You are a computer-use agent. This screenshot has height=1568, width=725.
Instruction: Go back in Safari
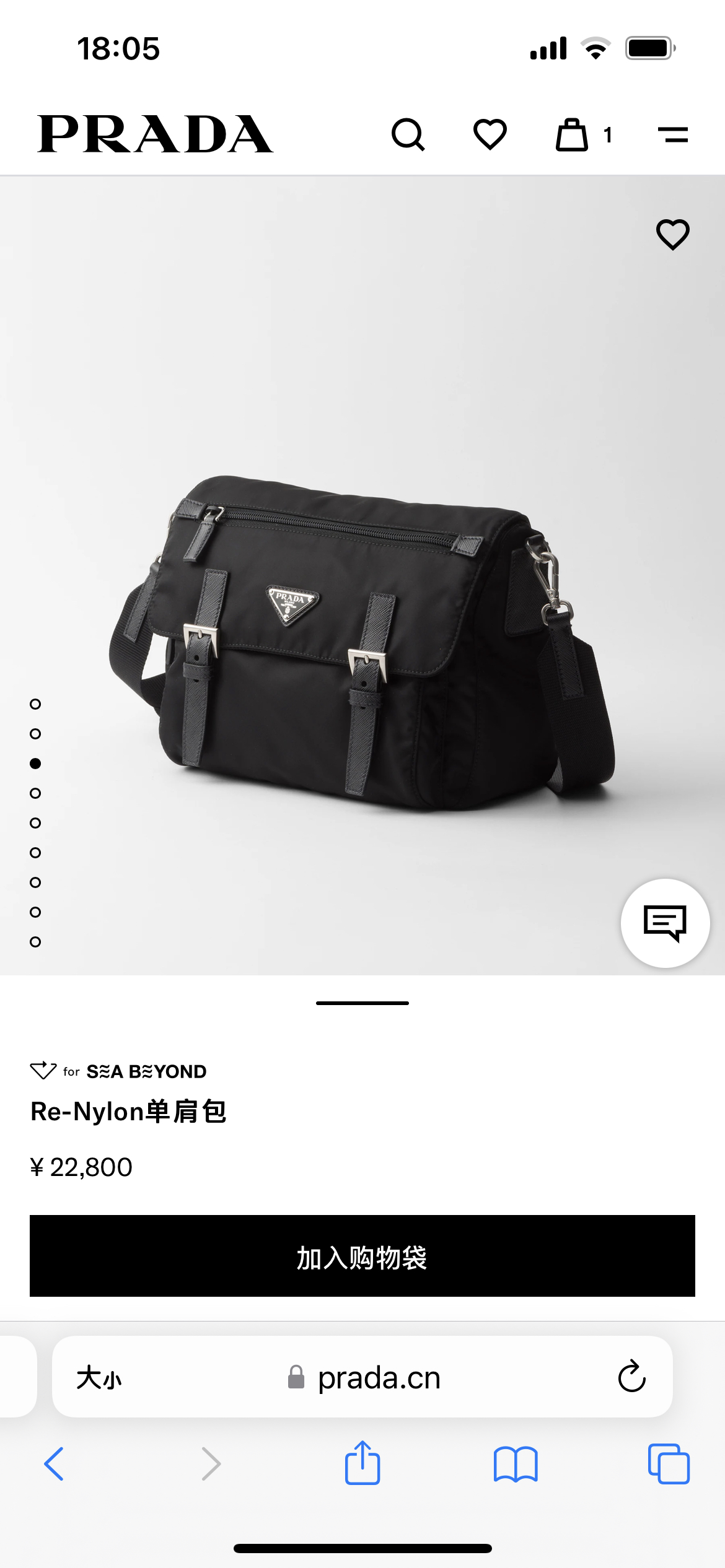pyautogui.click(x=54, y=1464)
